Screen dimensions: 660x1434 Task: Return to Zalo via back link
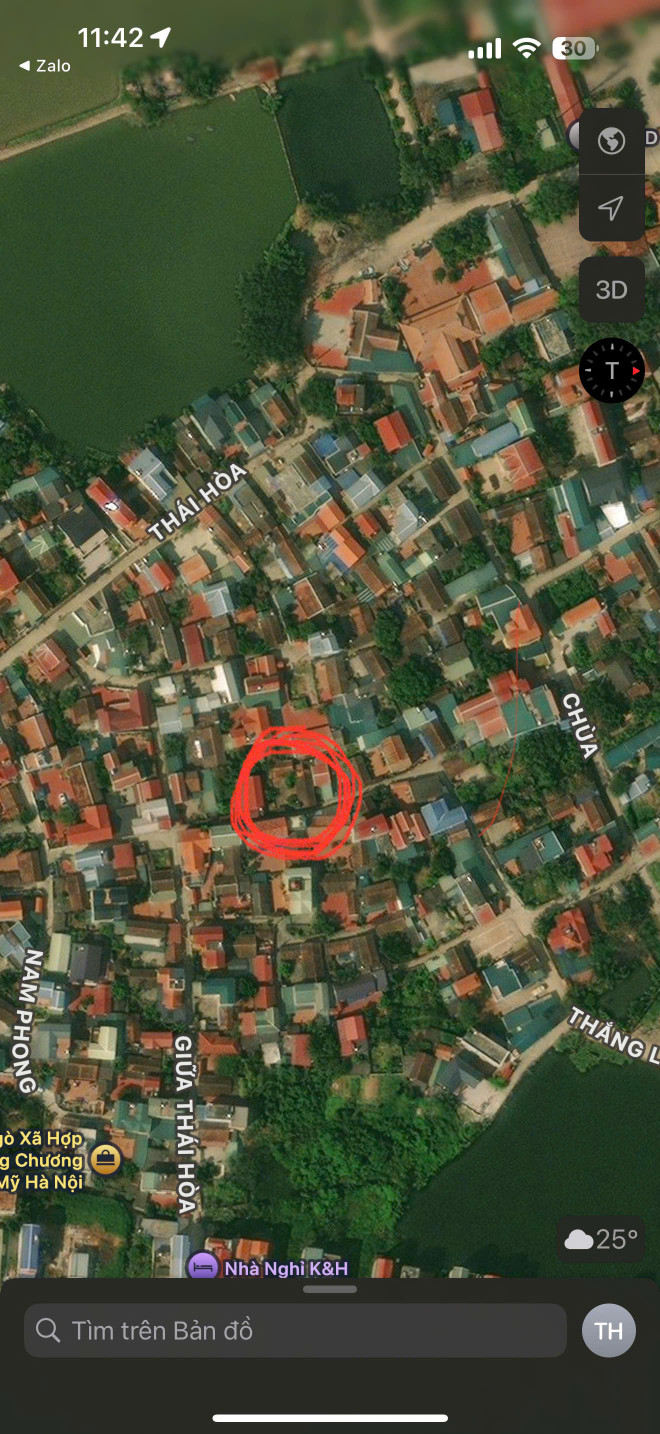coord(45,66)
